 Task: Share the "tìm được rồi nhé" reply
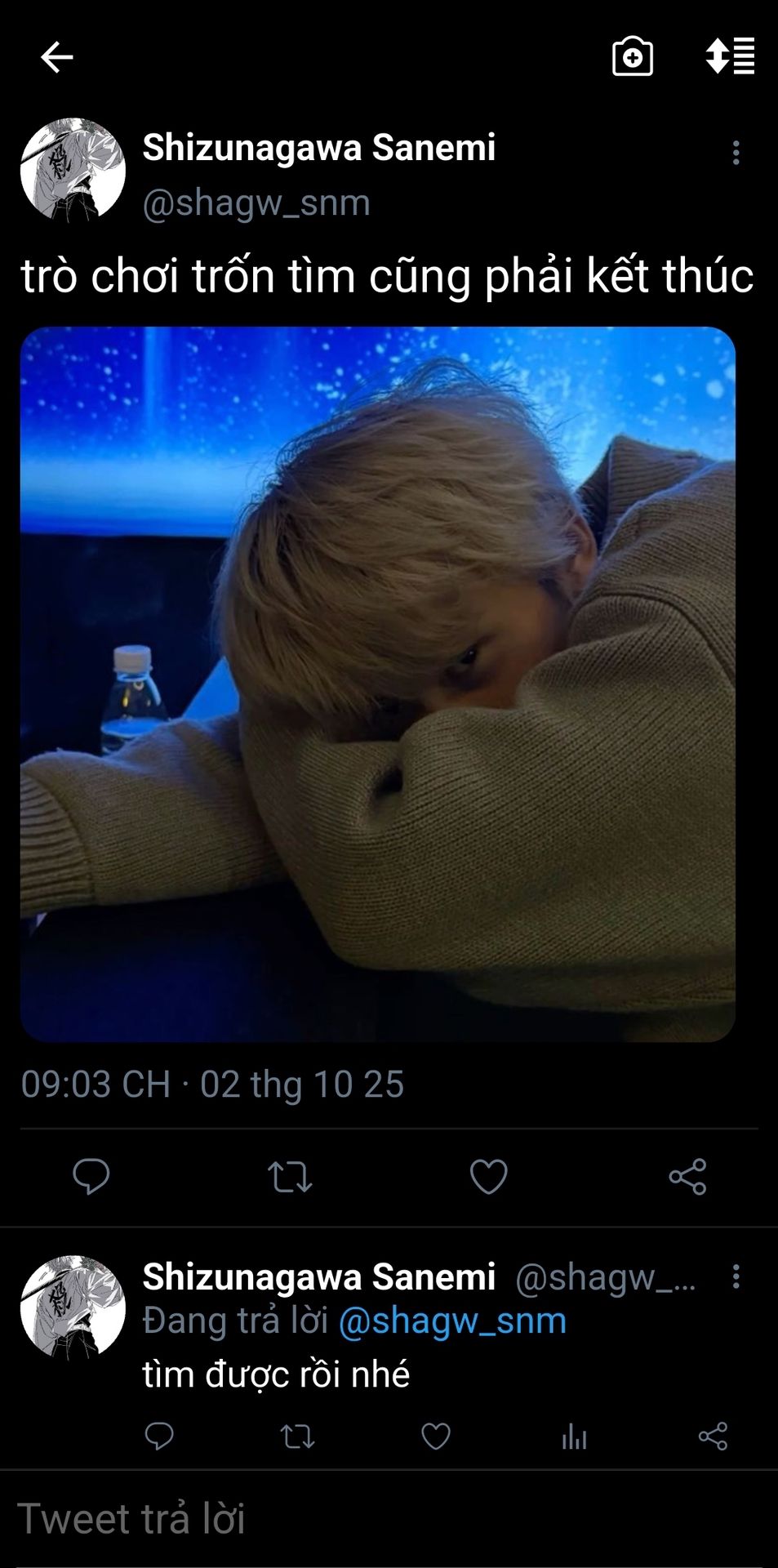(713, 1437)
